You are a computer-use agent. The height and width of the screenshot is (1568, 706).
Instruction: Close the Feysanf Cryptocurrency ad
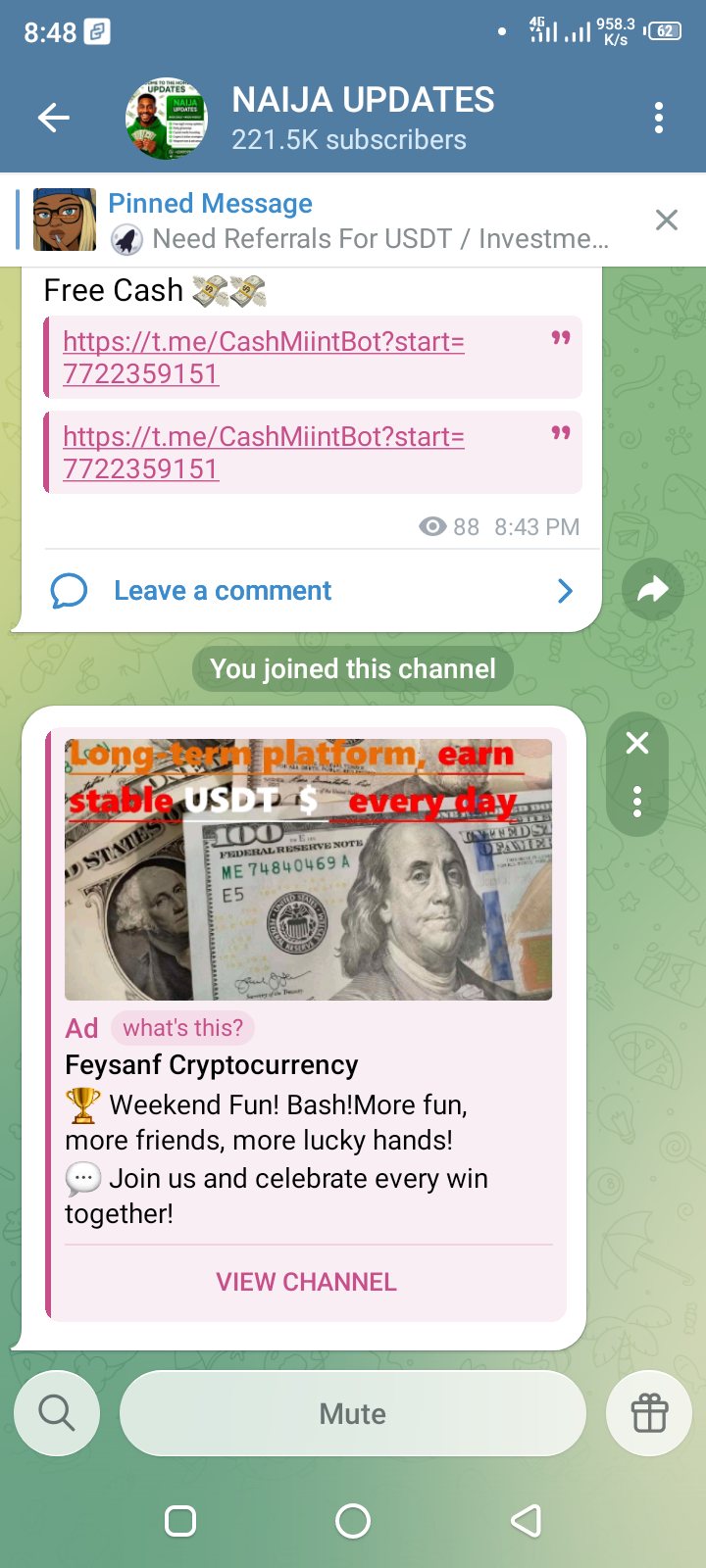tap(637, 744)
